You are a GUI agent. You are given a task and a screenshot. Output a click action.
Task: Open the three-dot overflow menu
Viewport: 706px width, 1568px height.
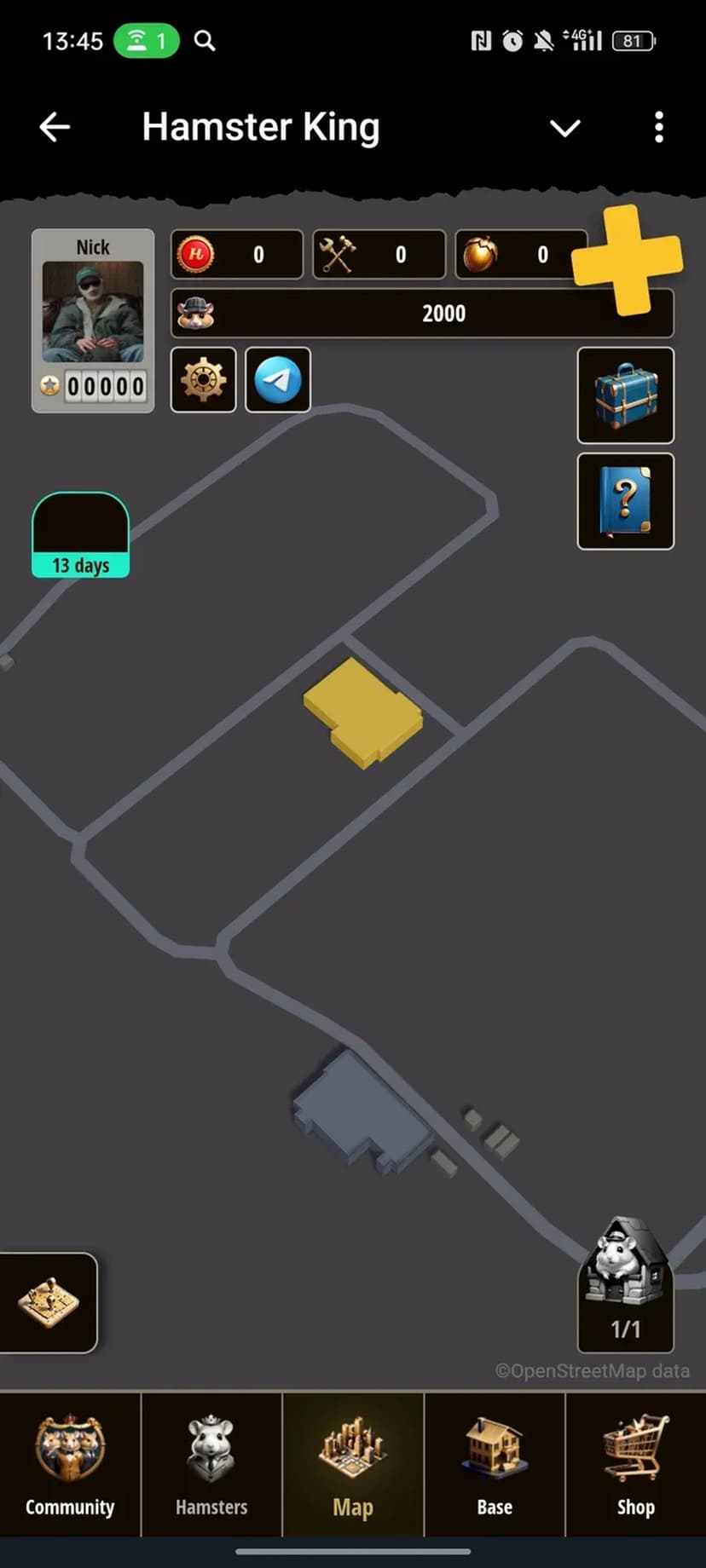coord(658,128)
